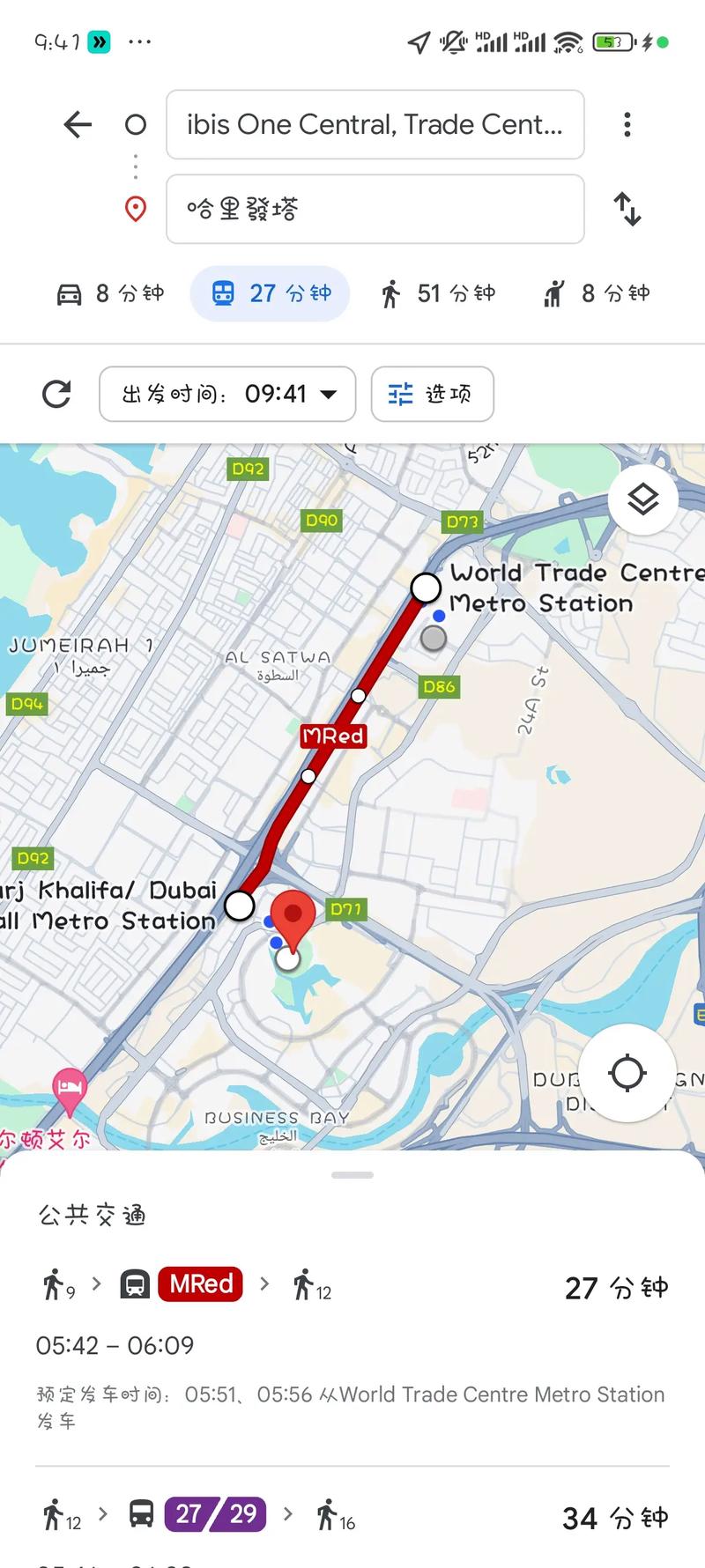Refresh the transit results
The height and width of the screenshot is (1568, 705).
click(x=57, y=394)
